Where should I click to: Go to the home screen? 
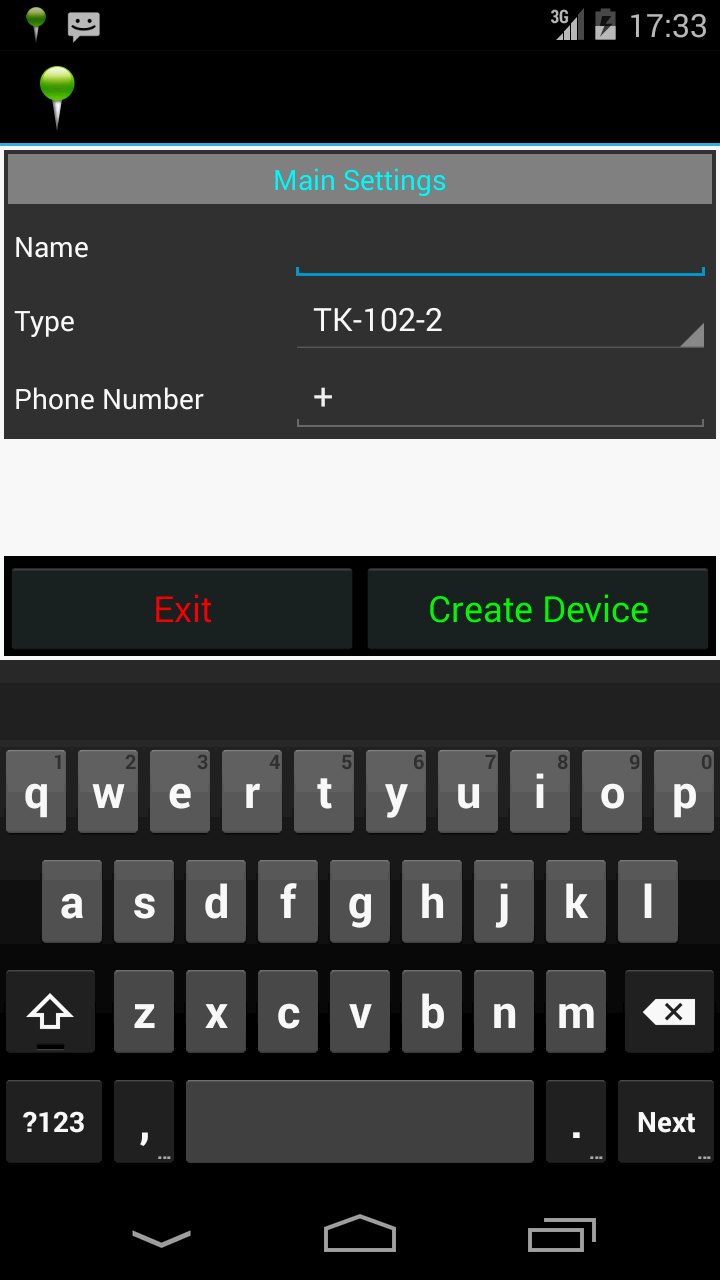click(x=360, y=1234)
